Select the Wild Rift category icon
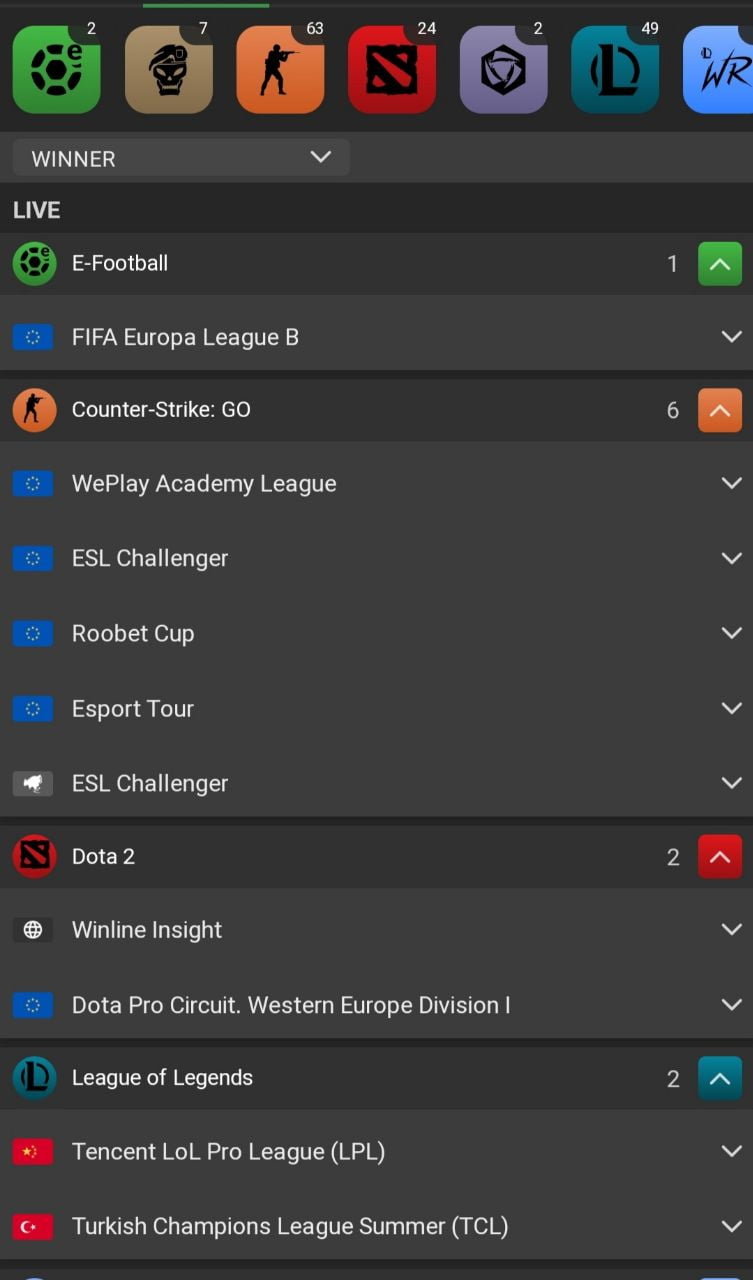This screenshot has width=753, height=1280. tap(720, 70)
